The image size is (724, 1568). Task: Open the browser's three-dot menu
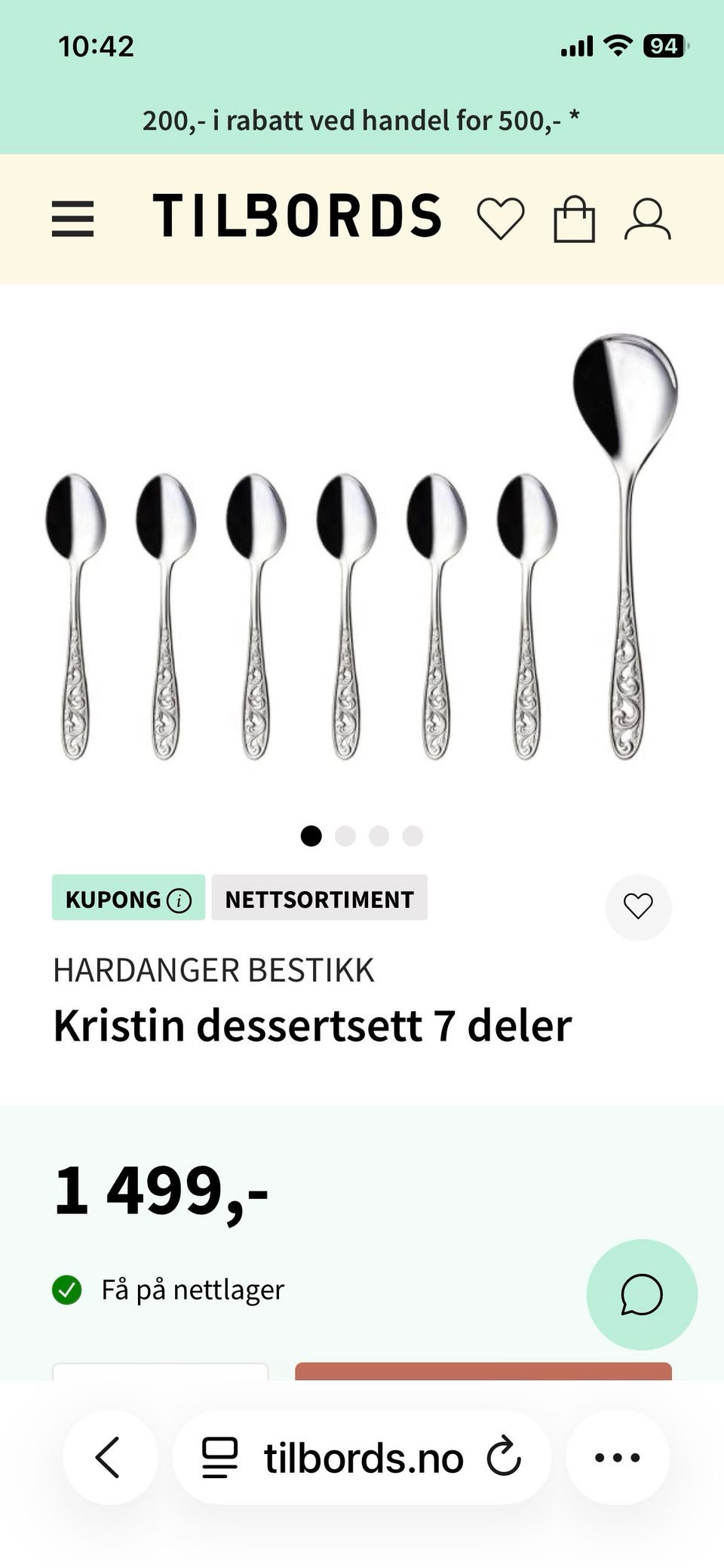(617, 1457)
